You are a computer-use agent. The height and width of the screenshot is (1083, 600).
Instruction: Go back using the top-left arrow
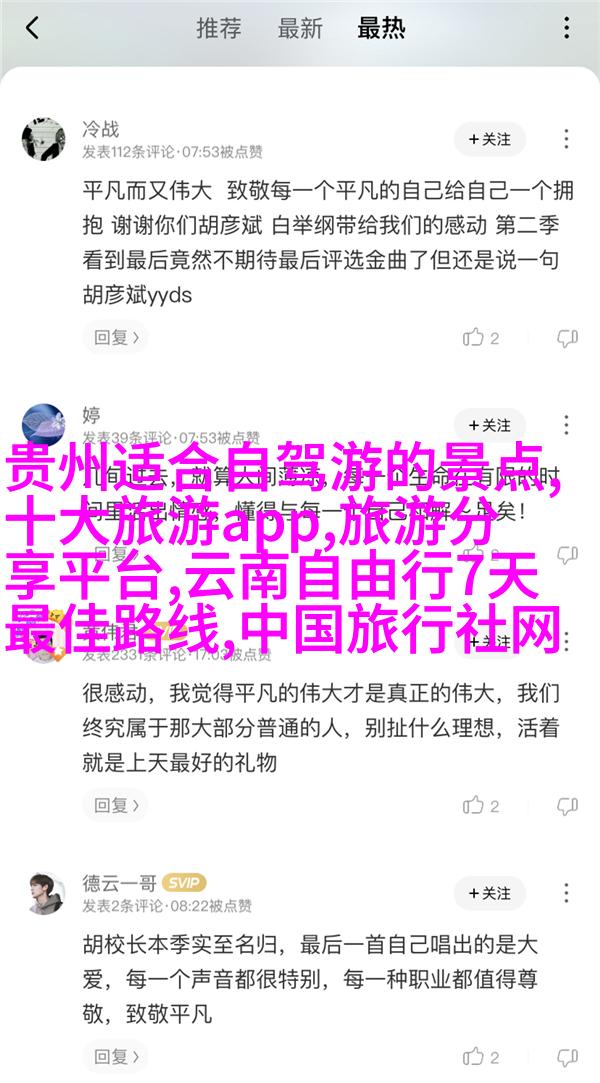tap(32, 29)
